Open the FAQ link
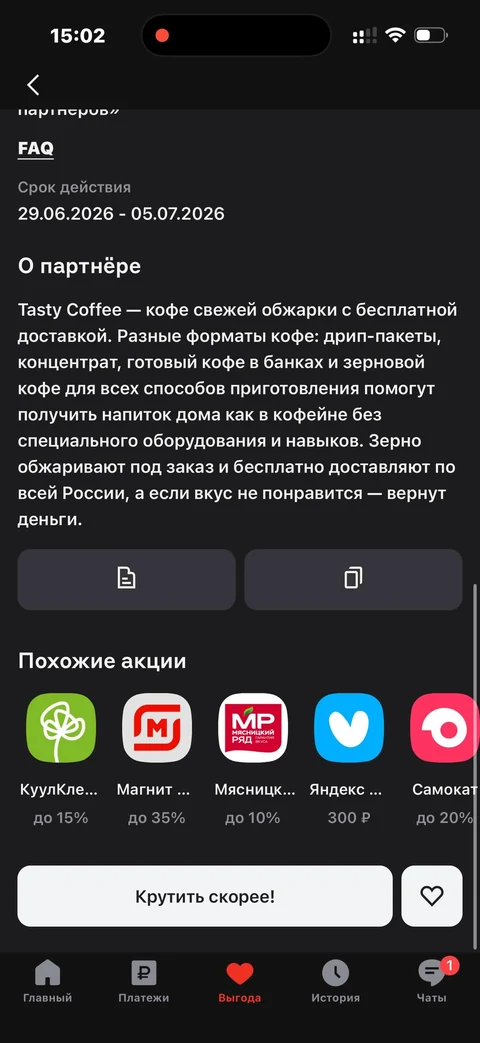 pos(36,148)
